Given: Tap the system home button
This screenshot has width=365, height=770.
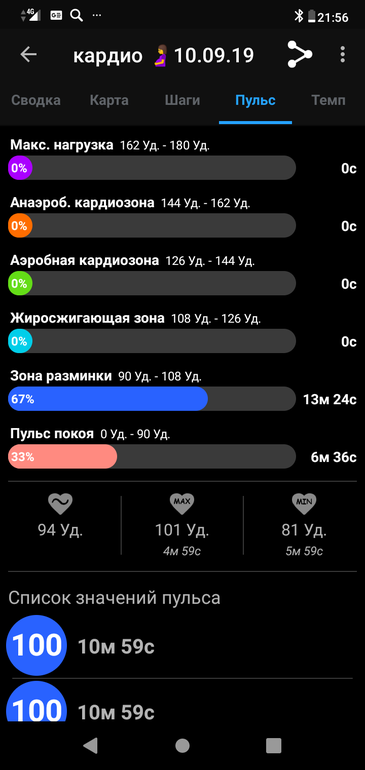Looking at the screenshot, I should 182,745.
